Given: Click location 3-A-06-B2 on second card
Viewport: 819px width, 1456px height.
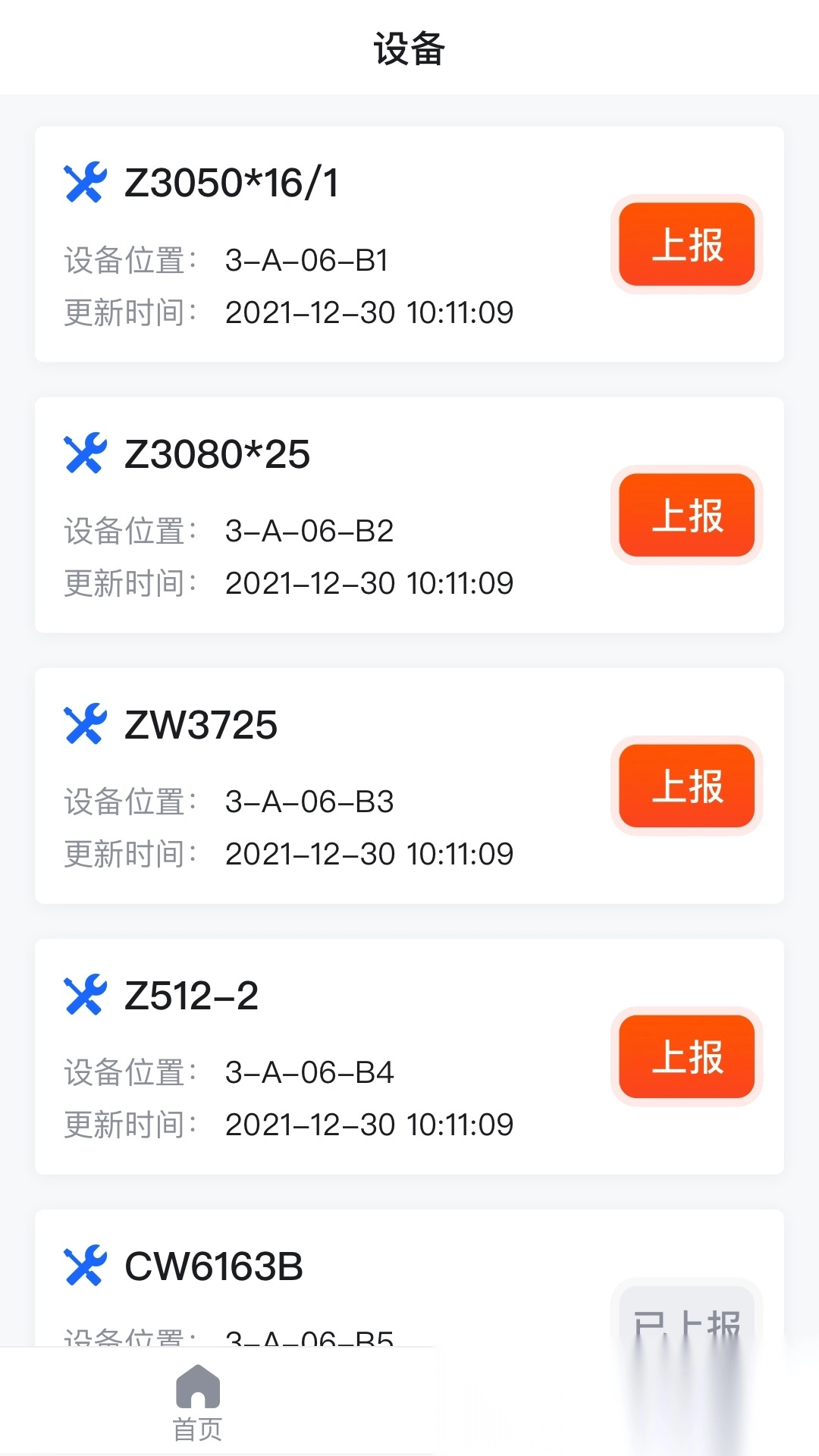Looking at the screenshot, I should tap(309, 531).
